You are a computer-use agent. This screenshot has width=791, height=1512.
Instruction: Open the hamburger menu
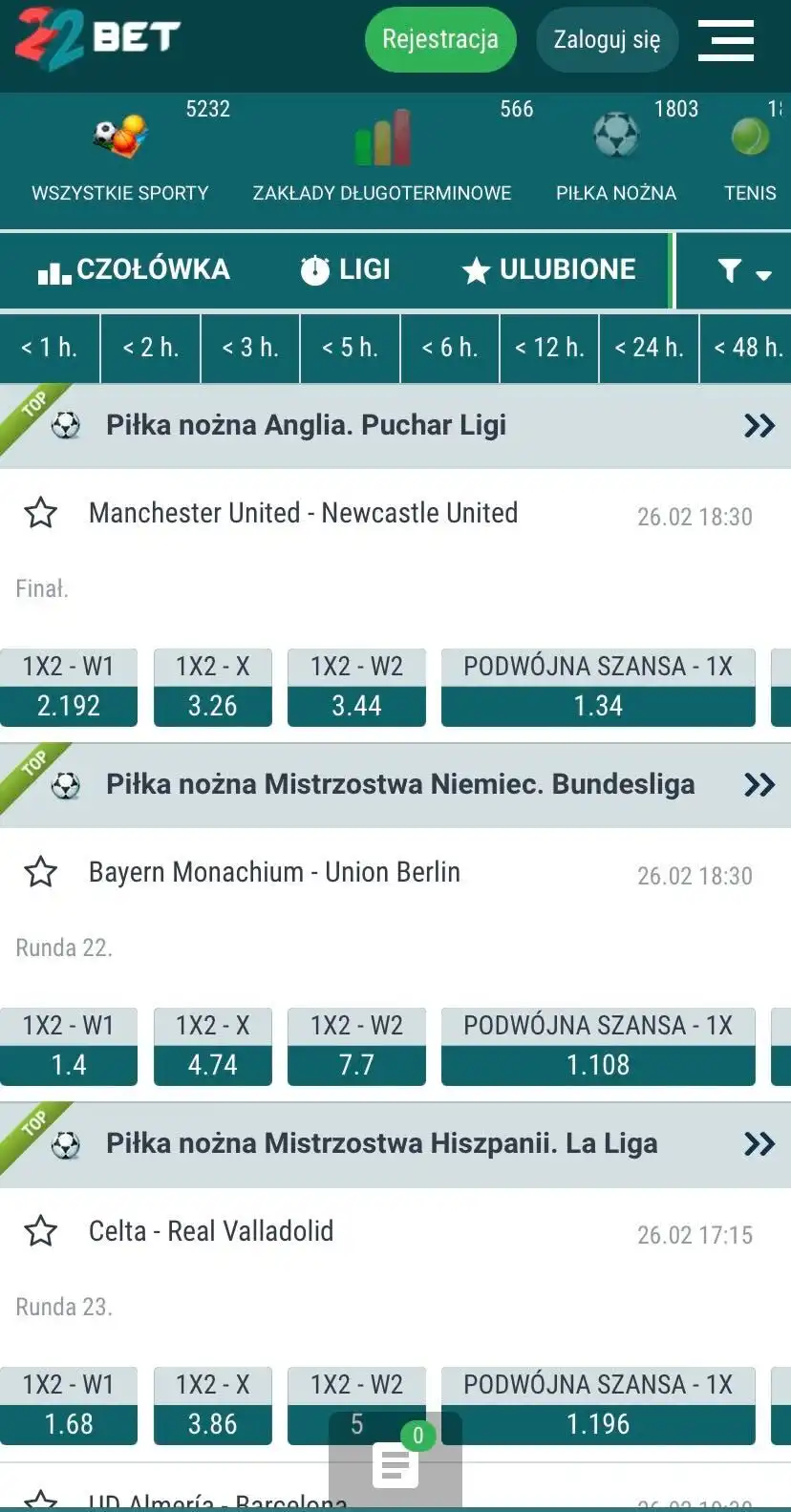click(x=725, y=40)
